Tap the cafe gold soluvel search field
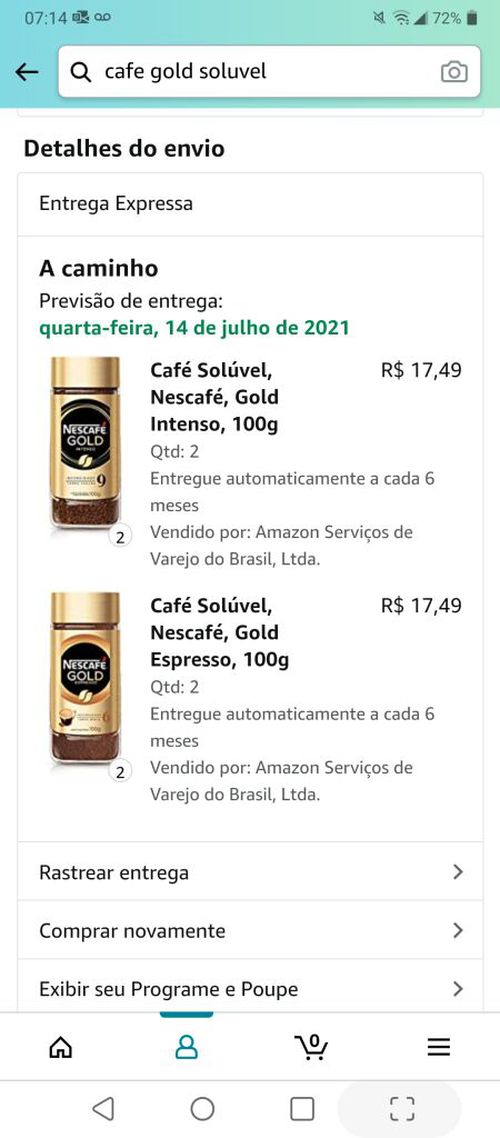 click(269, 71)
